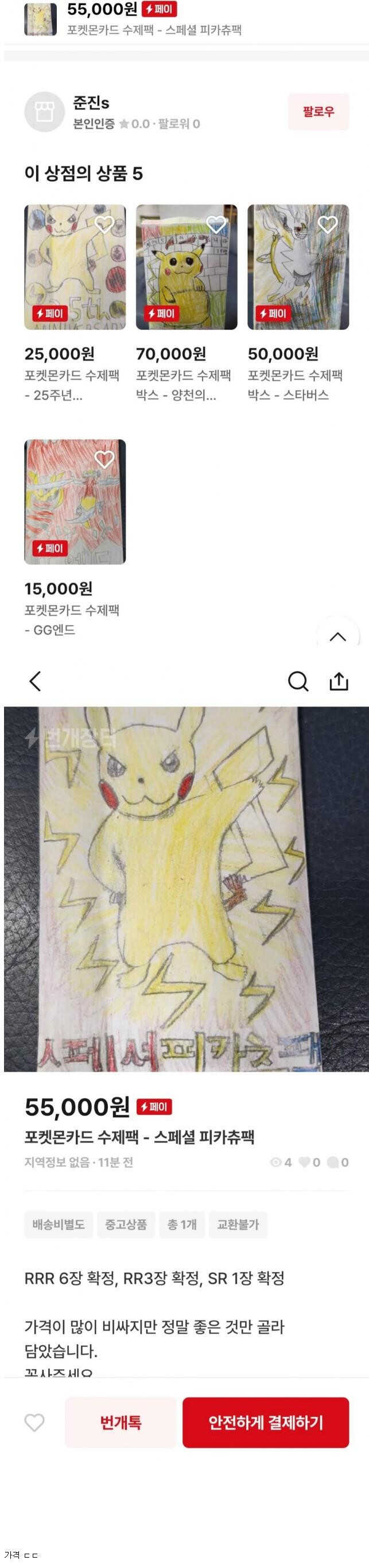Like the 70,000원 item with the heart icon

216,225
